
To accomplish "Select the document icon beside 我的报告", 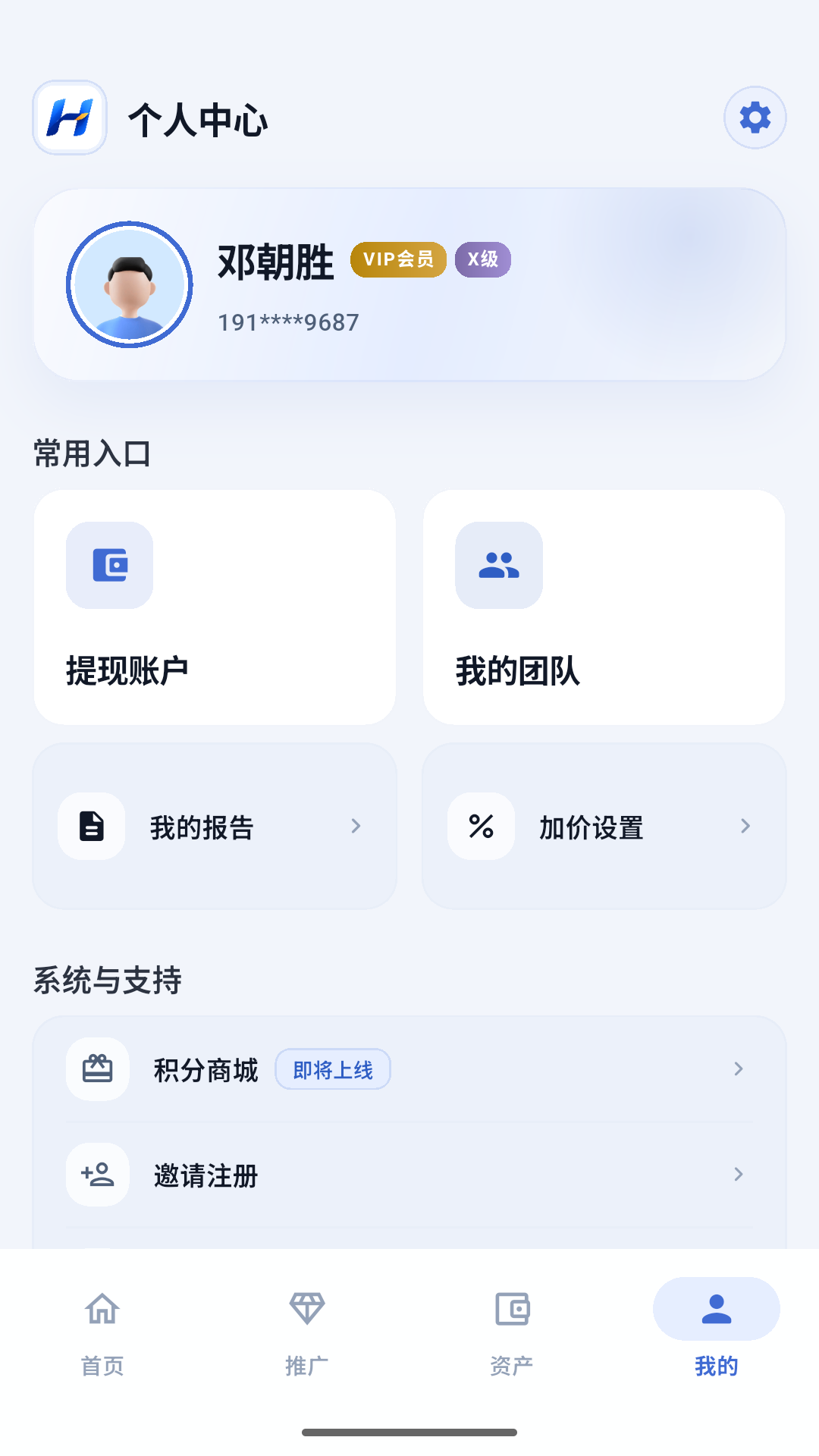I will [91, 826].
